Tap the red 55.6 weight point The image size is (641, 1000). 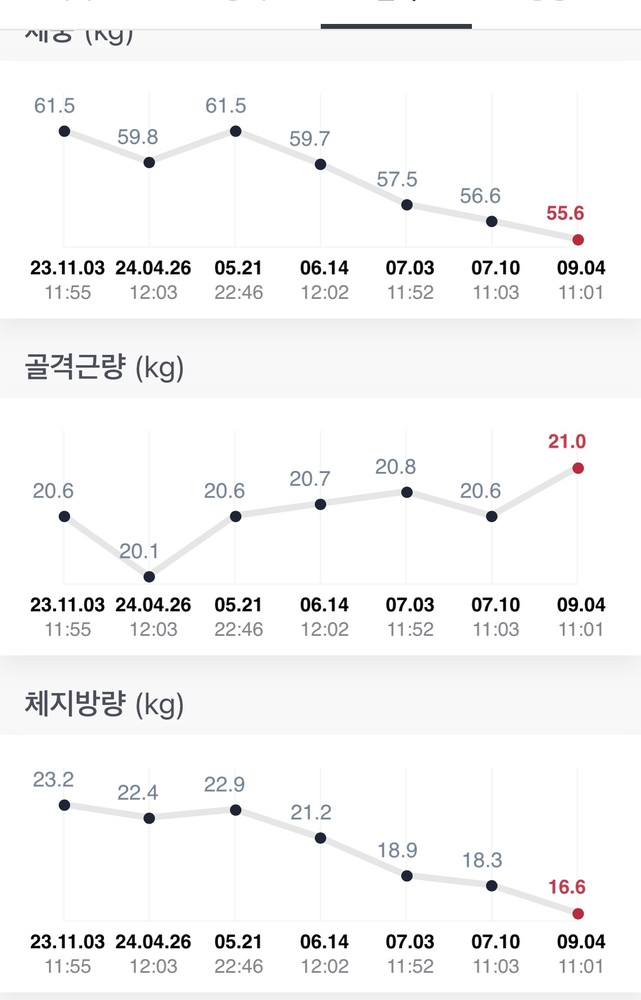click(x=577, y=239)
